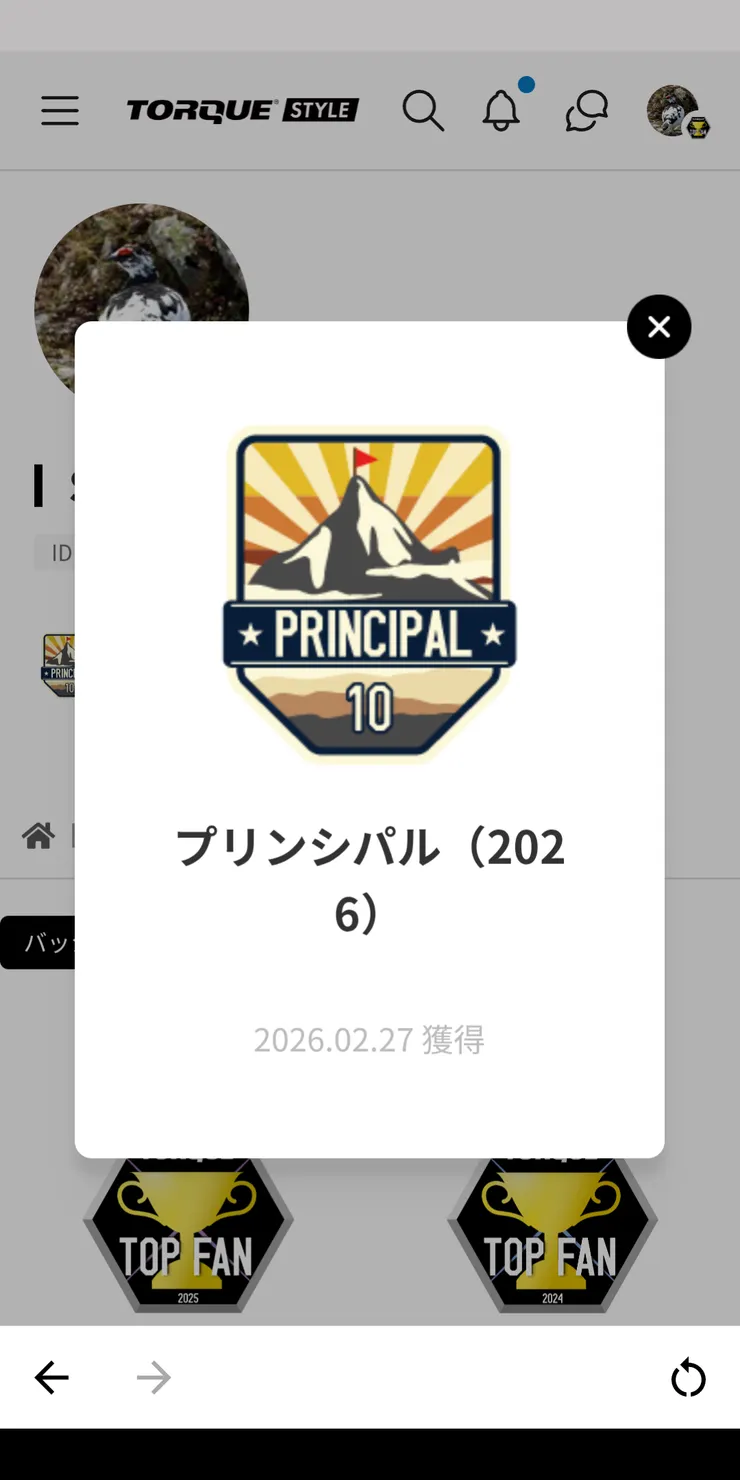Screen dimensions: 740x1480
Task: Open the TOP FAN 2024 badge
Action: (x=552, y=1238)
